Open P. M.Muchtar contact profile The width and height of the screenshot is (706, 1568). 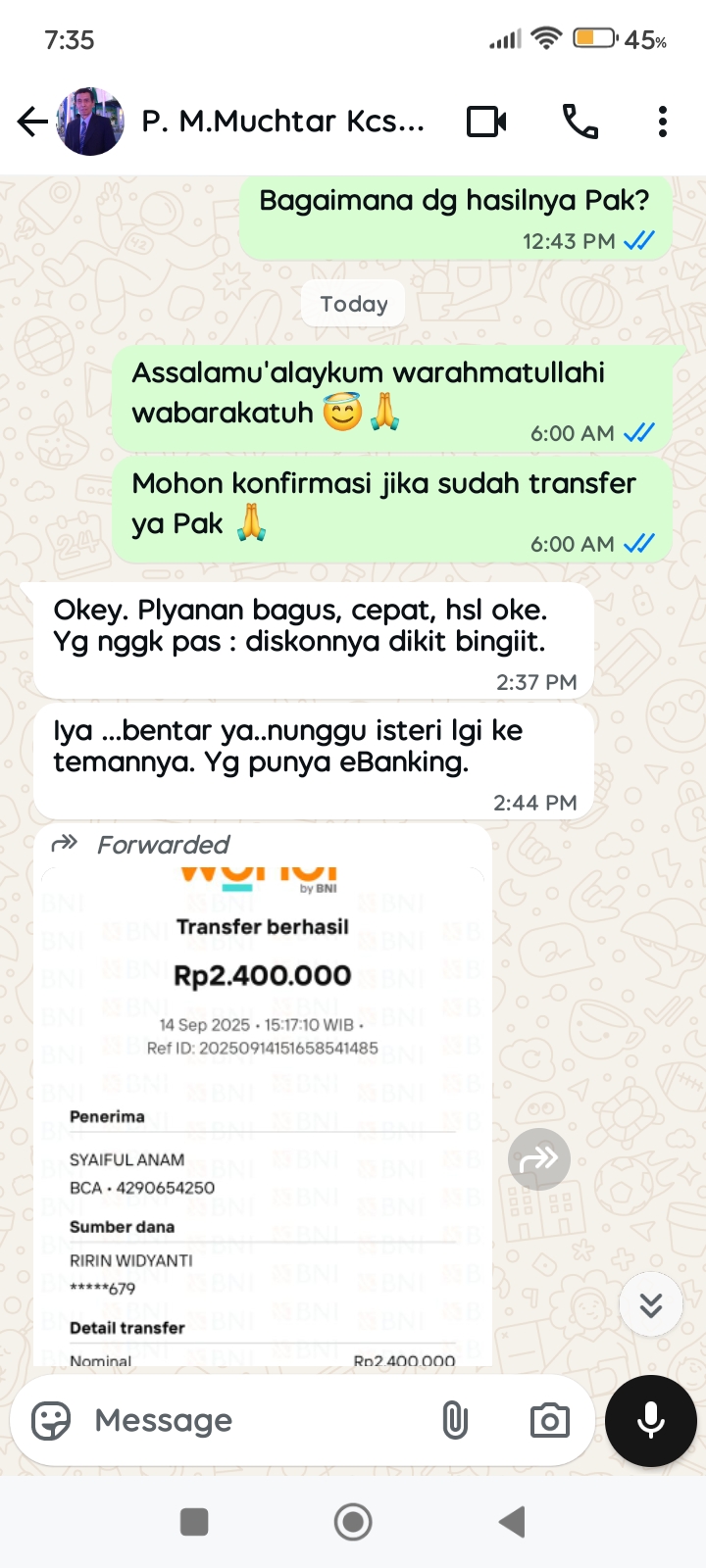282,122
